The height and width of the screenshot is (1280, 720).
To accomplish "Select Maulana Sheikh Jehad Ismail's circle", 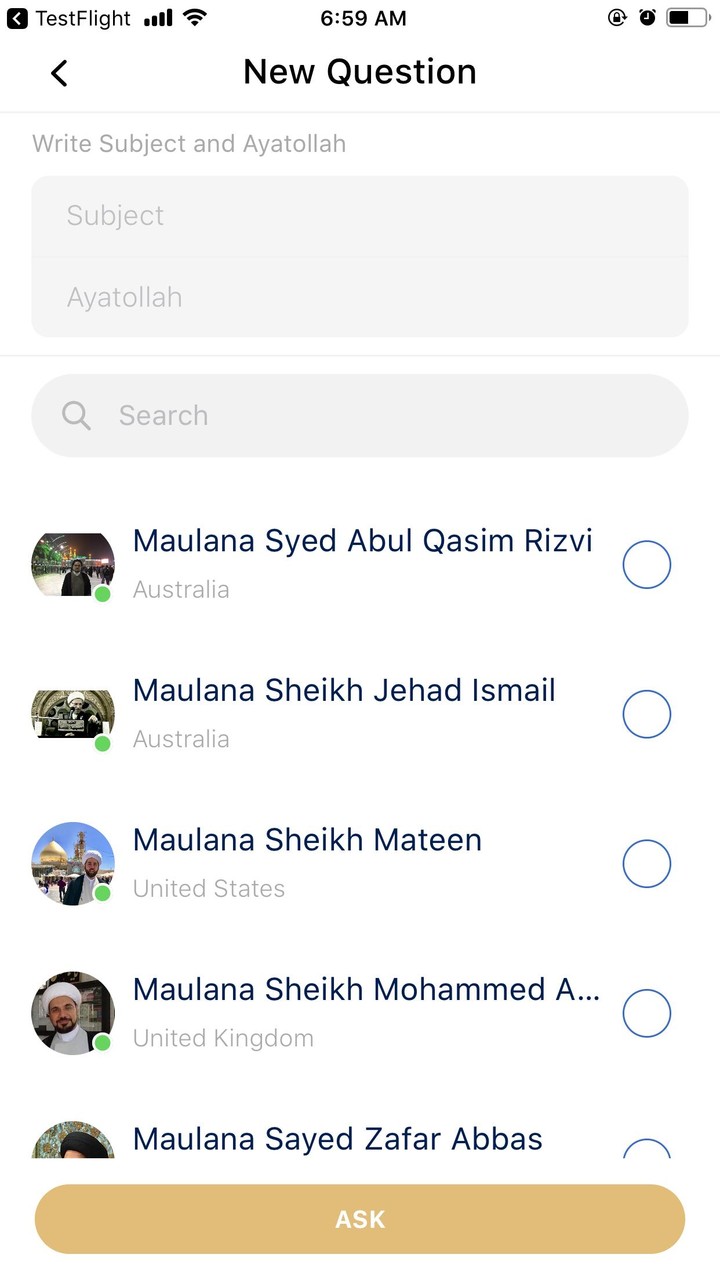I will point(647,714).
